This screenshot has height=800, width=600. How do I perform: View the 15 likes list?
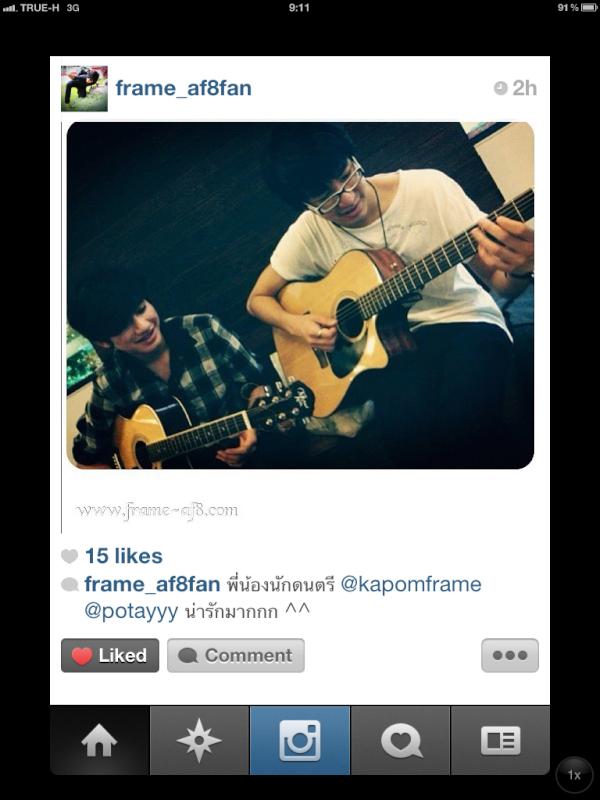(x=123, y=556)
